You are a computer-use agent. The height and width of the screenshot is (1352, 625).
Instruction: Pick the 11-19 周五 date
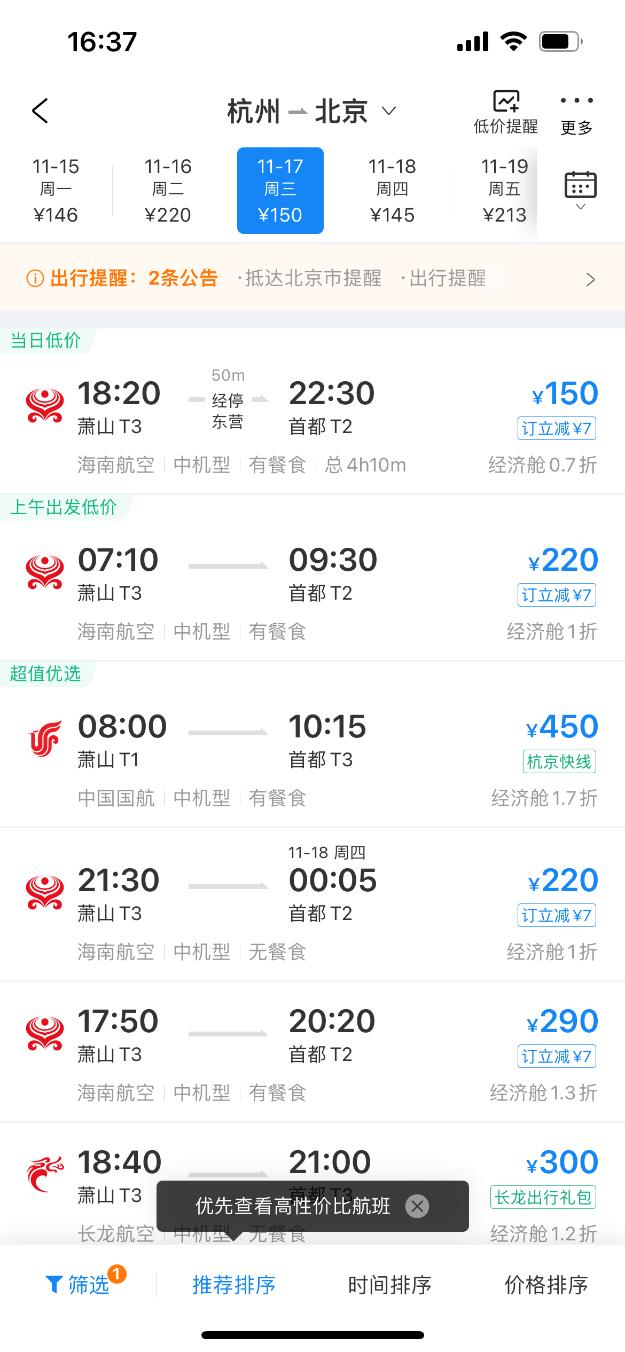click(x=504, y=190)
